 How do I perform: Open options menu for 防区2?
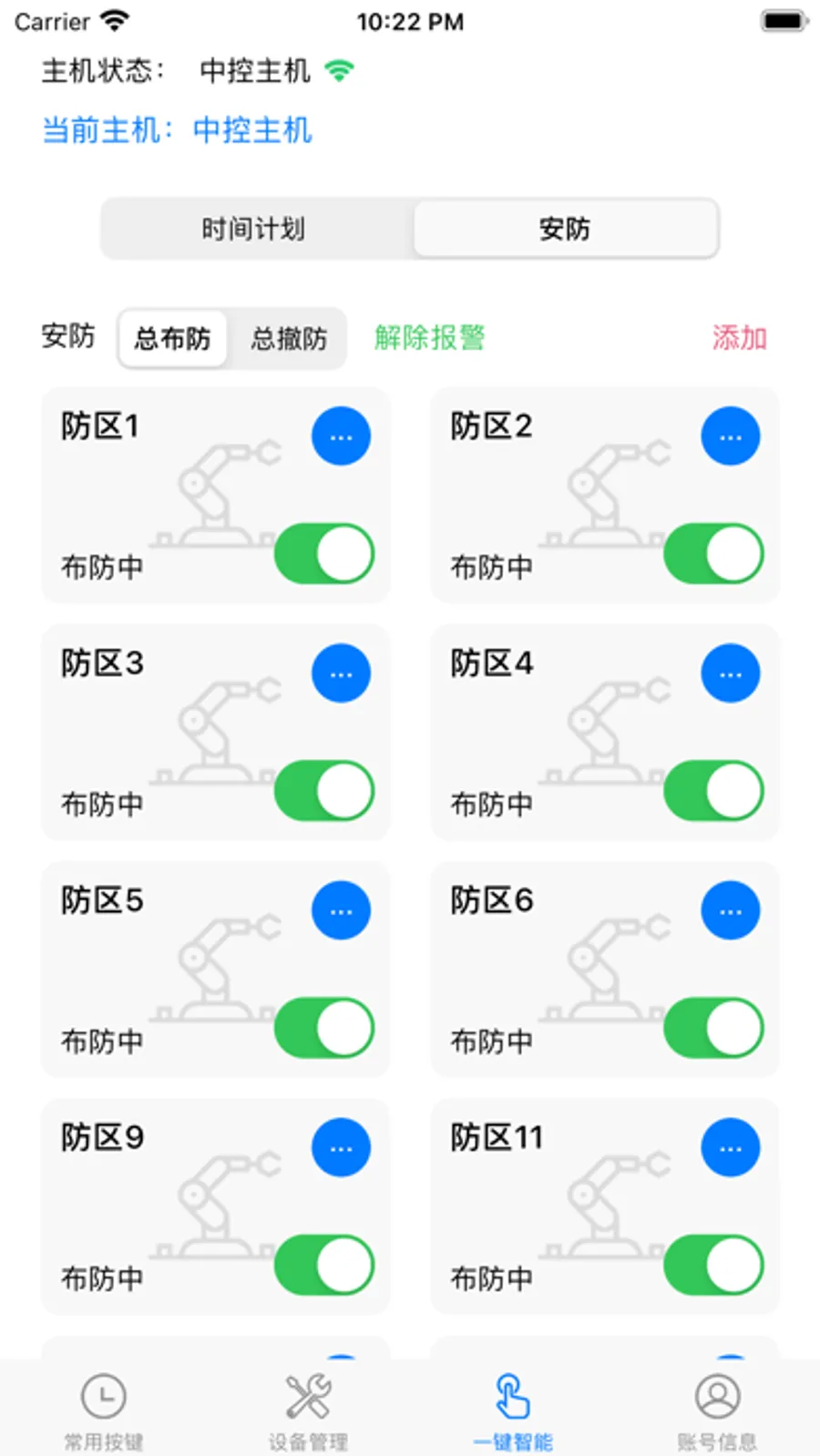click(x=731, y=436)
